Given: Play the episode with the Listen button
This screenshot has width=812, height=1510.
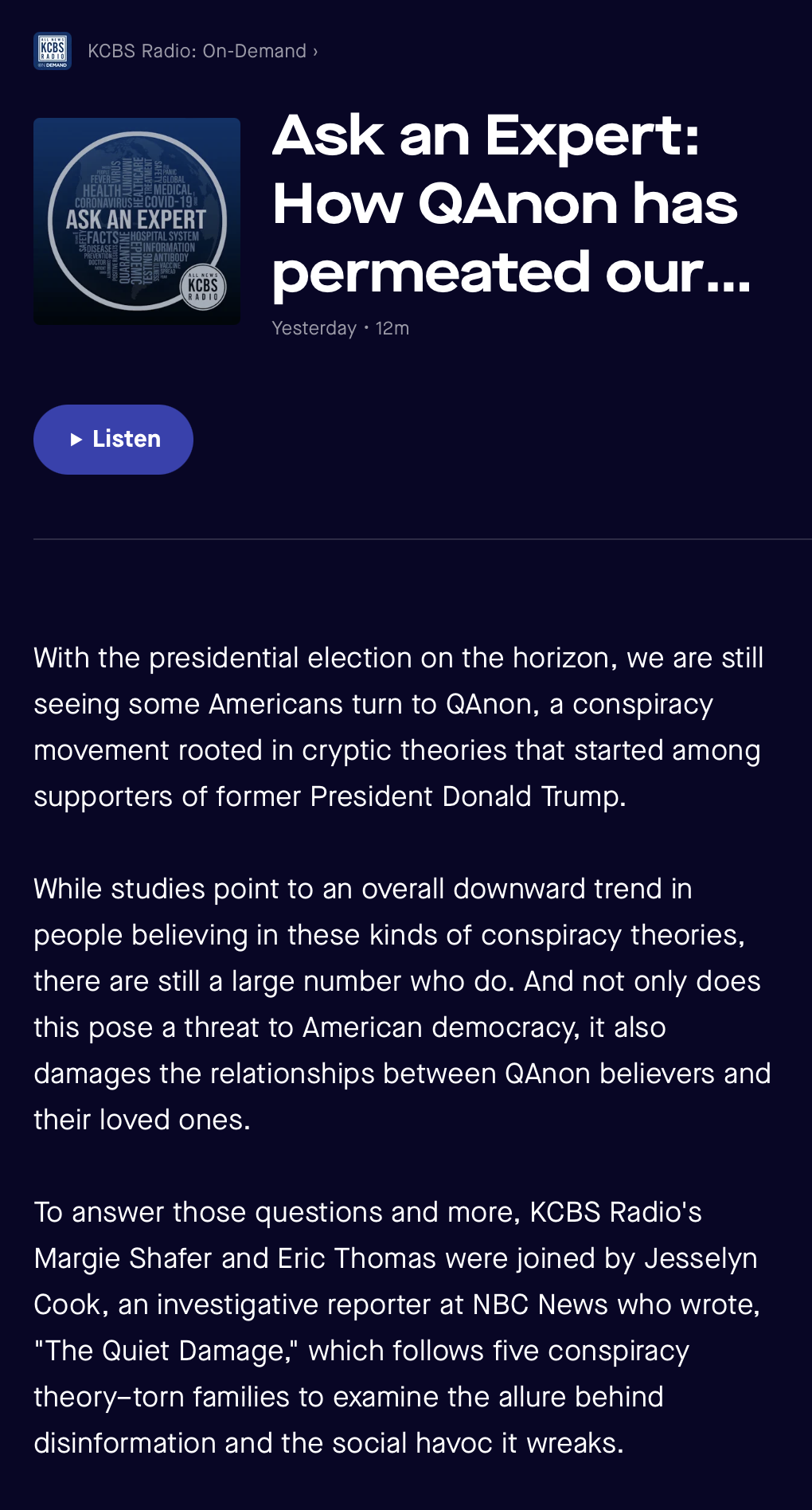Looking at the screenshot, I should click(x=113, y=439).
